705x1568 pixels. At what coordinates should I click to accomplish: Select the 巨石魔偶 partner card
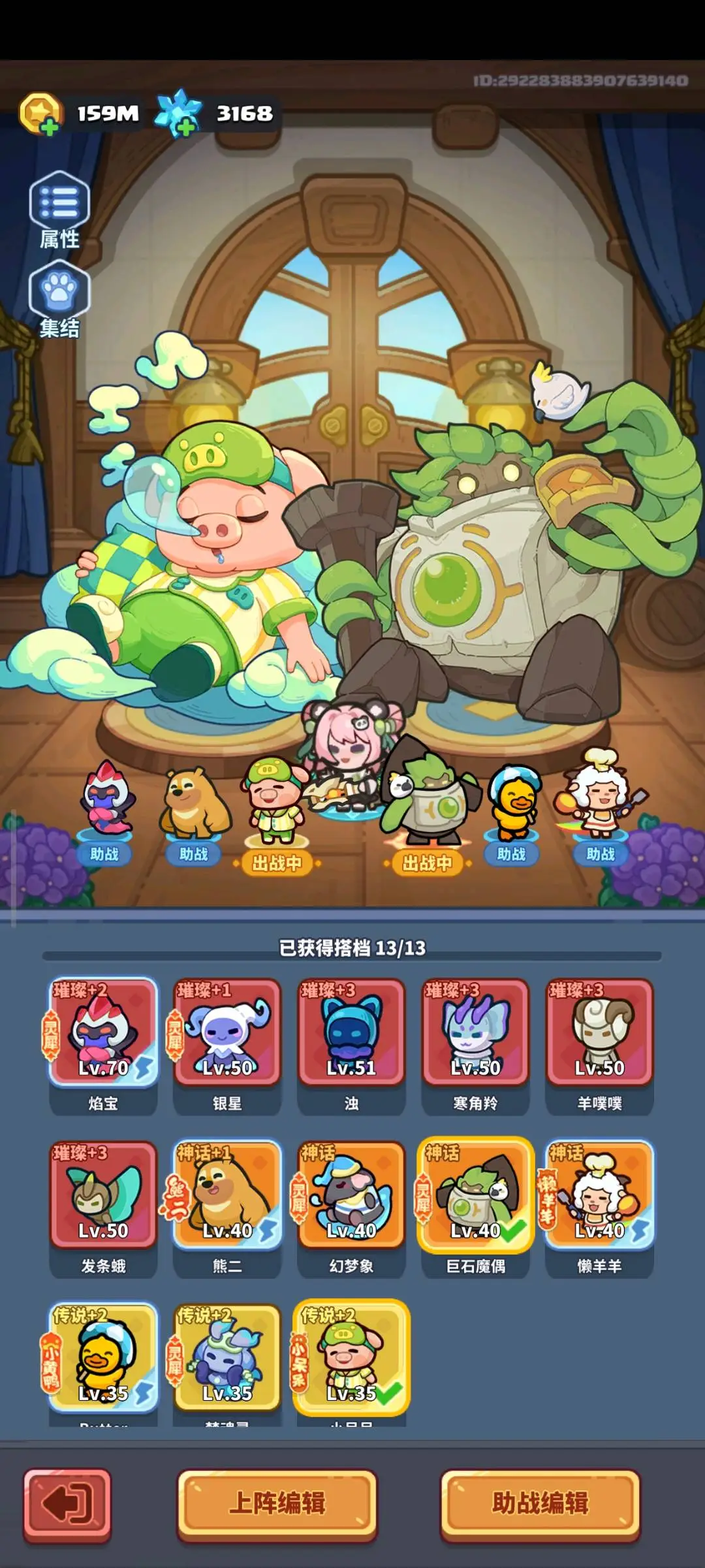pos(475,1208)
